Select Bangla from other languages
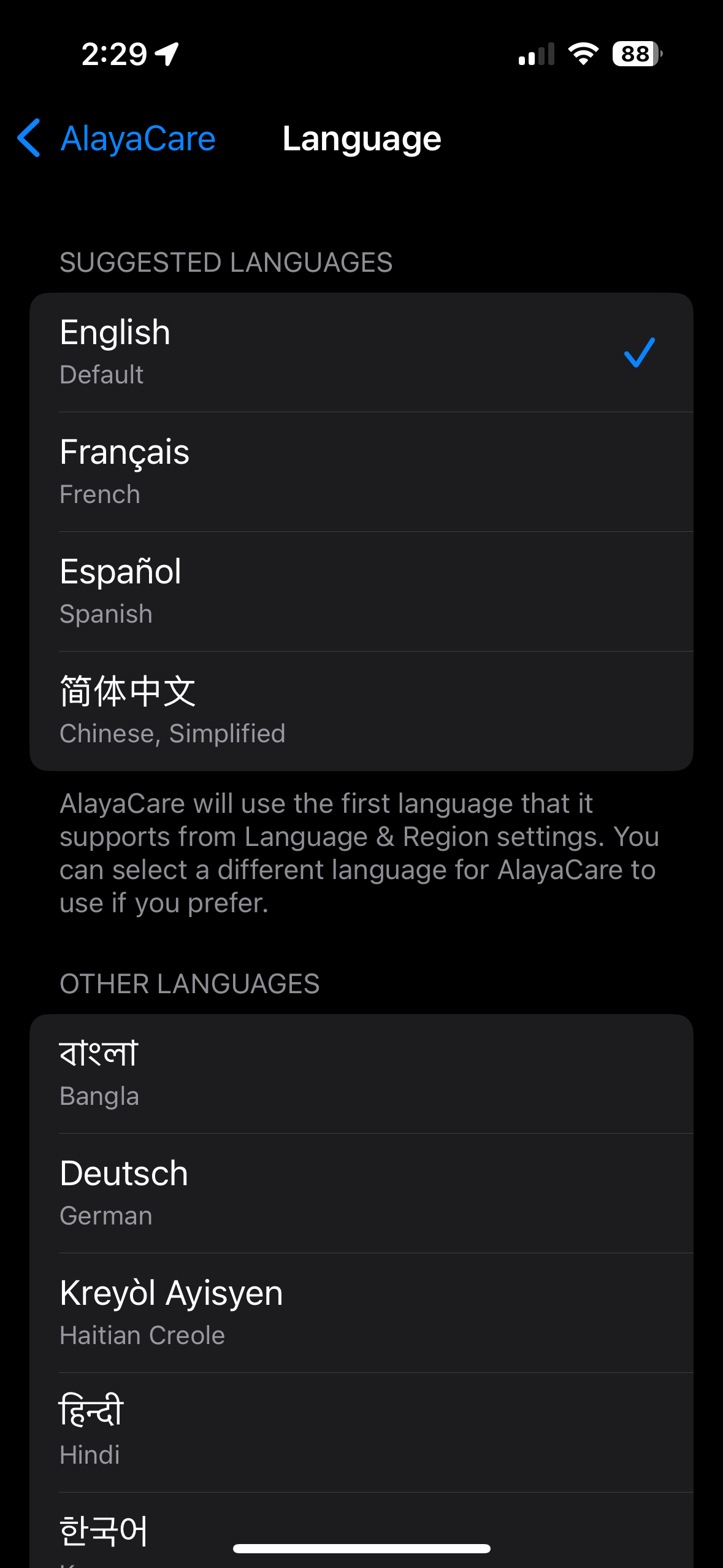The height and width of the screenshot is (1568, 723). tap(361, 1074)
